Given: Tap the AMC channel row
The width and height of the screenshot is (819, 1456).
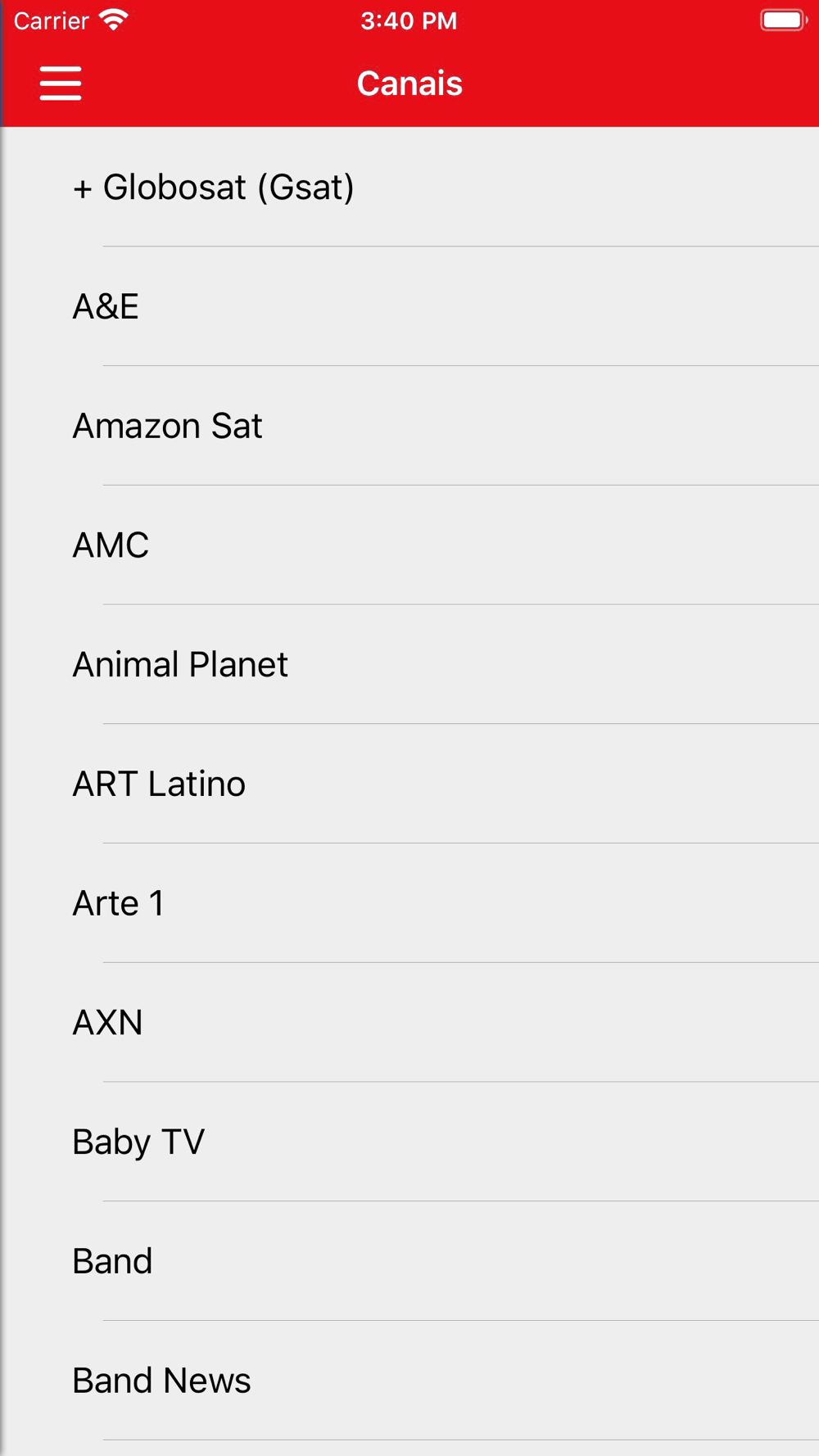Looking at the screenshot, I should [111, 545].
